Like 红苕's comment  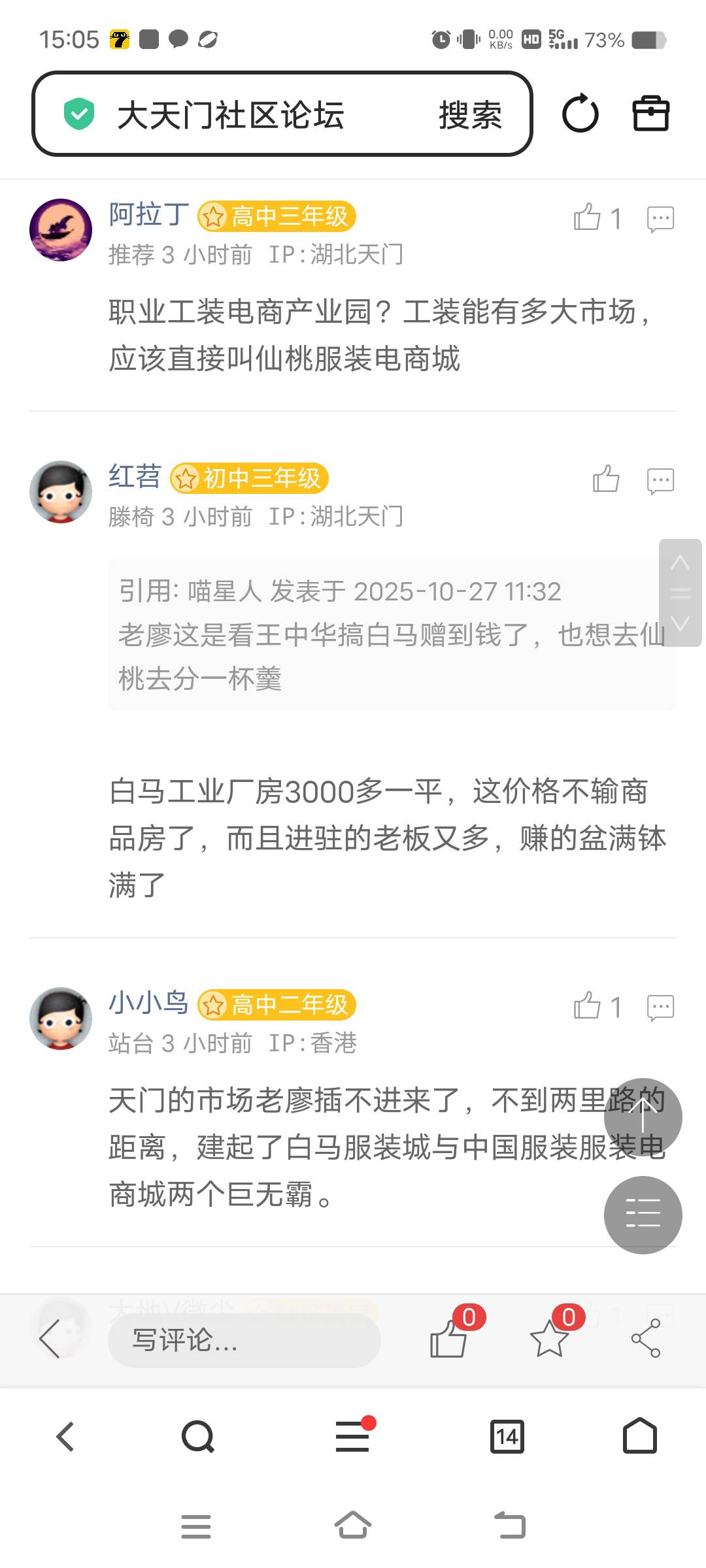pyautogui.click(x=606, y=480)
